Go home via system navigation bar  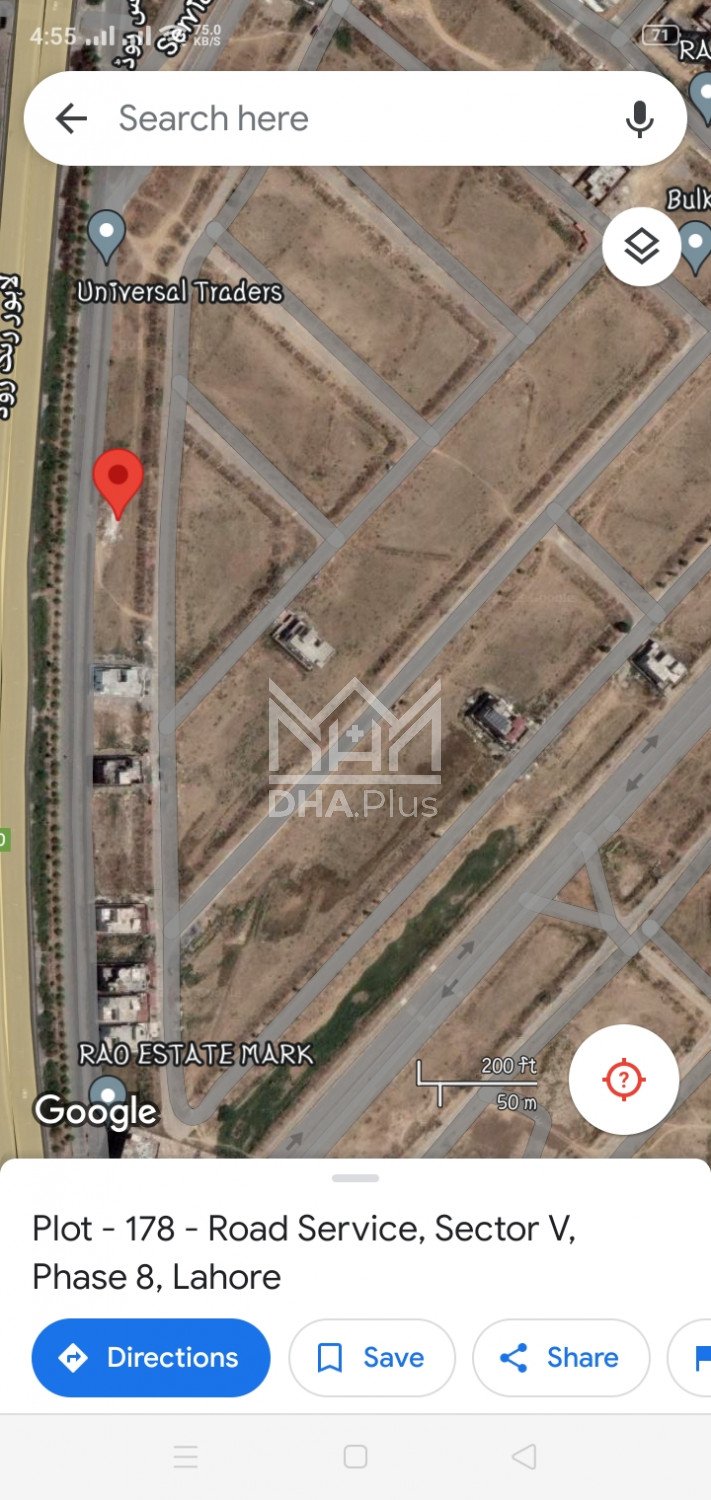(x=355, y=1456)
